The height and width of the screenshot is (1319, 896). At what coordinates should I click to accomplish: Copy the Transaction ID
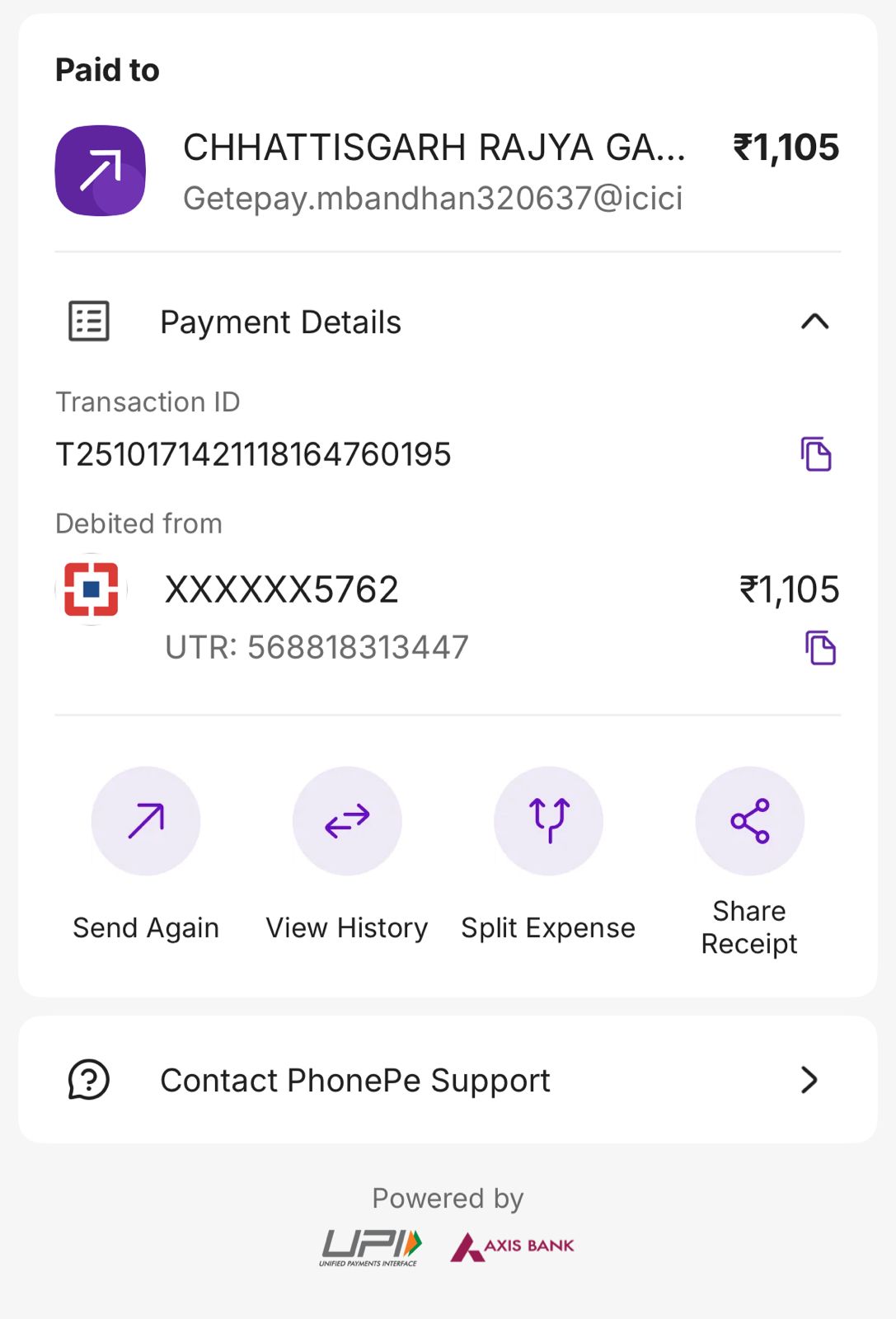816,454
